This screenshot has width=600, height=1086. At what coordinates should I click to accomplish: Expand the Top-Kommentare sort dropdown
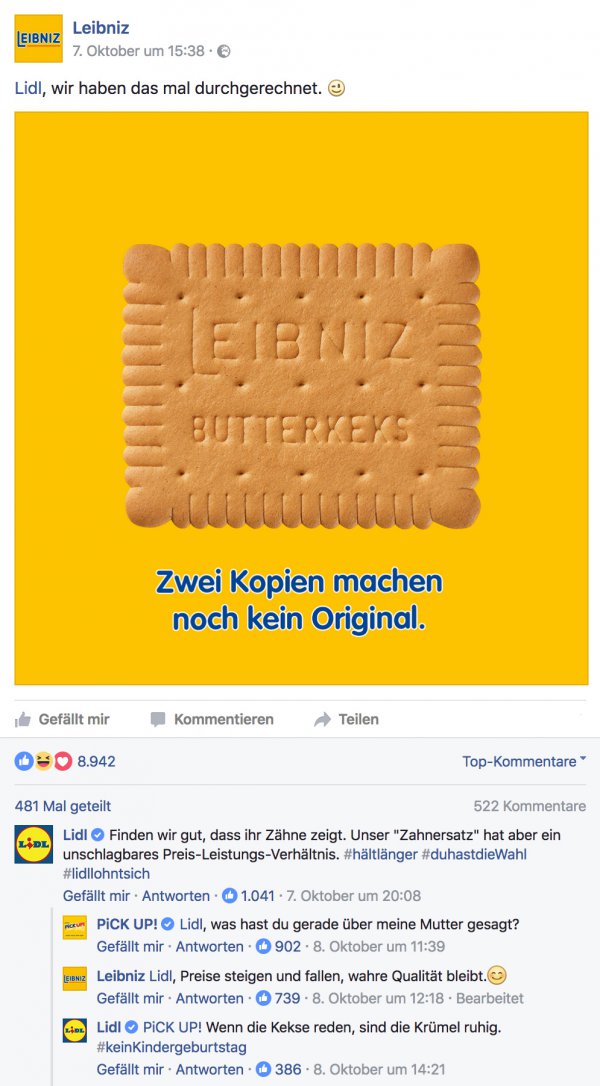(524, 761)
